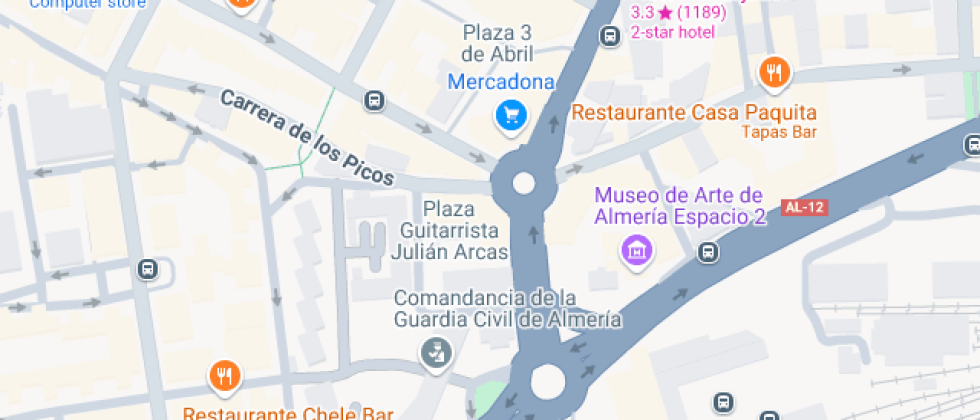Open Comandancia de la Guardia Civil marker
The height and width of the screenshot is (420, 980).
point(435,352)
